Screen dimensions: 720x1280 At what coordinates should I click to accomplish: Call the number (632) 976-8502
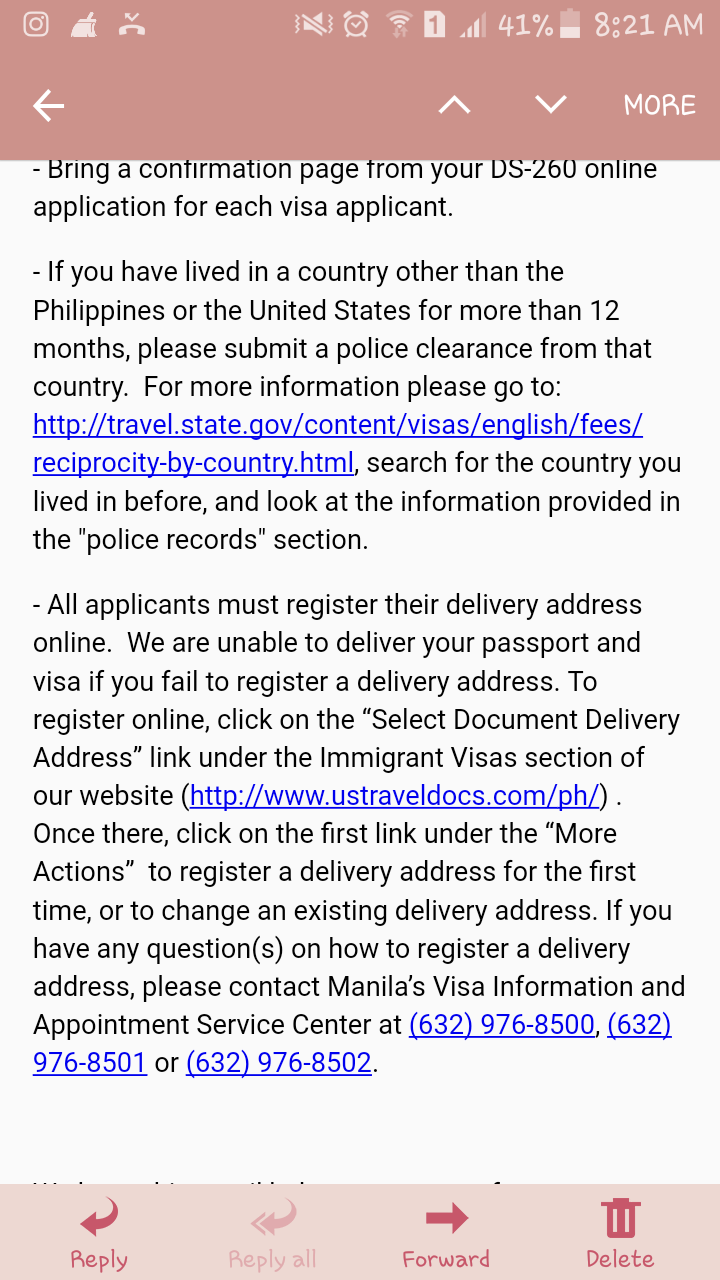pos(279,1062)
